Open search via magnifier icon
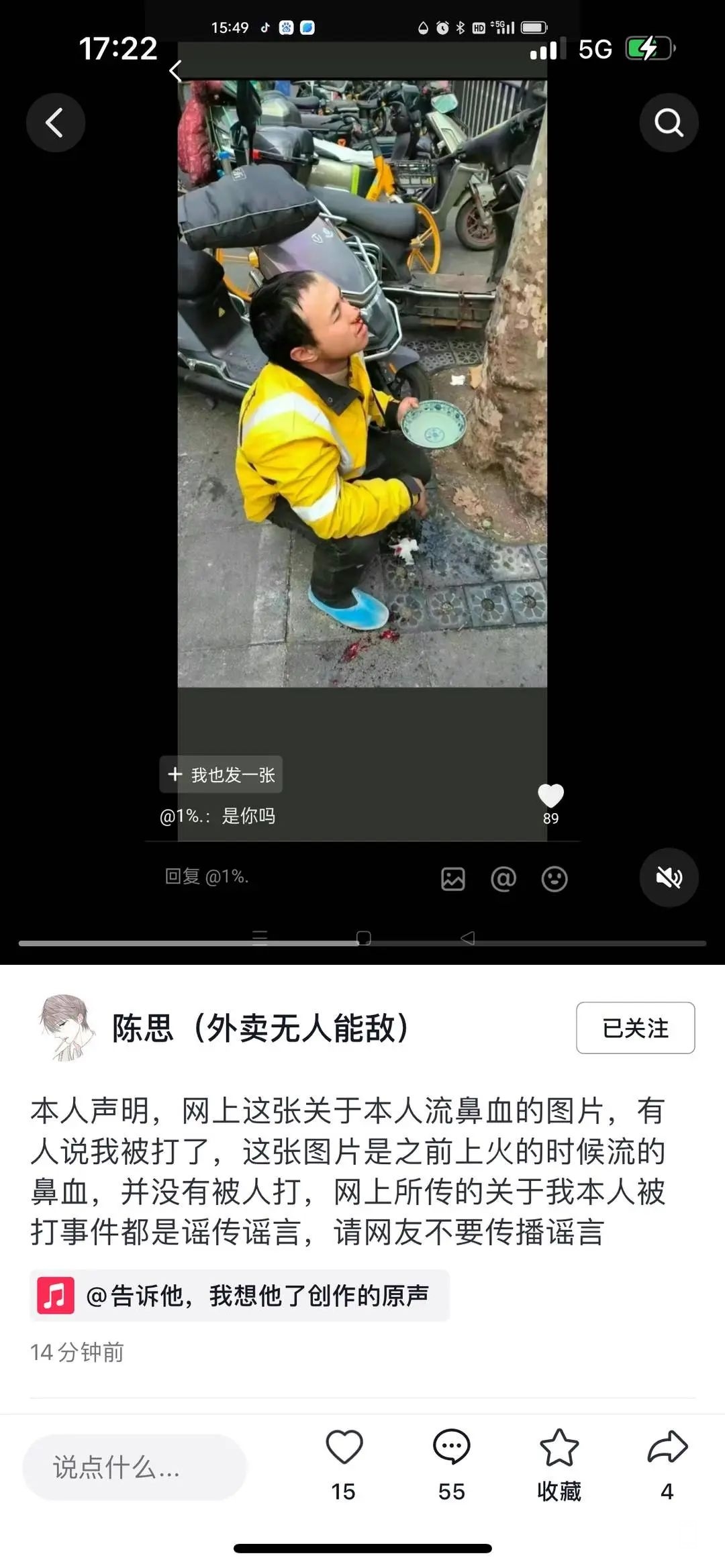 (x=669, y=123)
